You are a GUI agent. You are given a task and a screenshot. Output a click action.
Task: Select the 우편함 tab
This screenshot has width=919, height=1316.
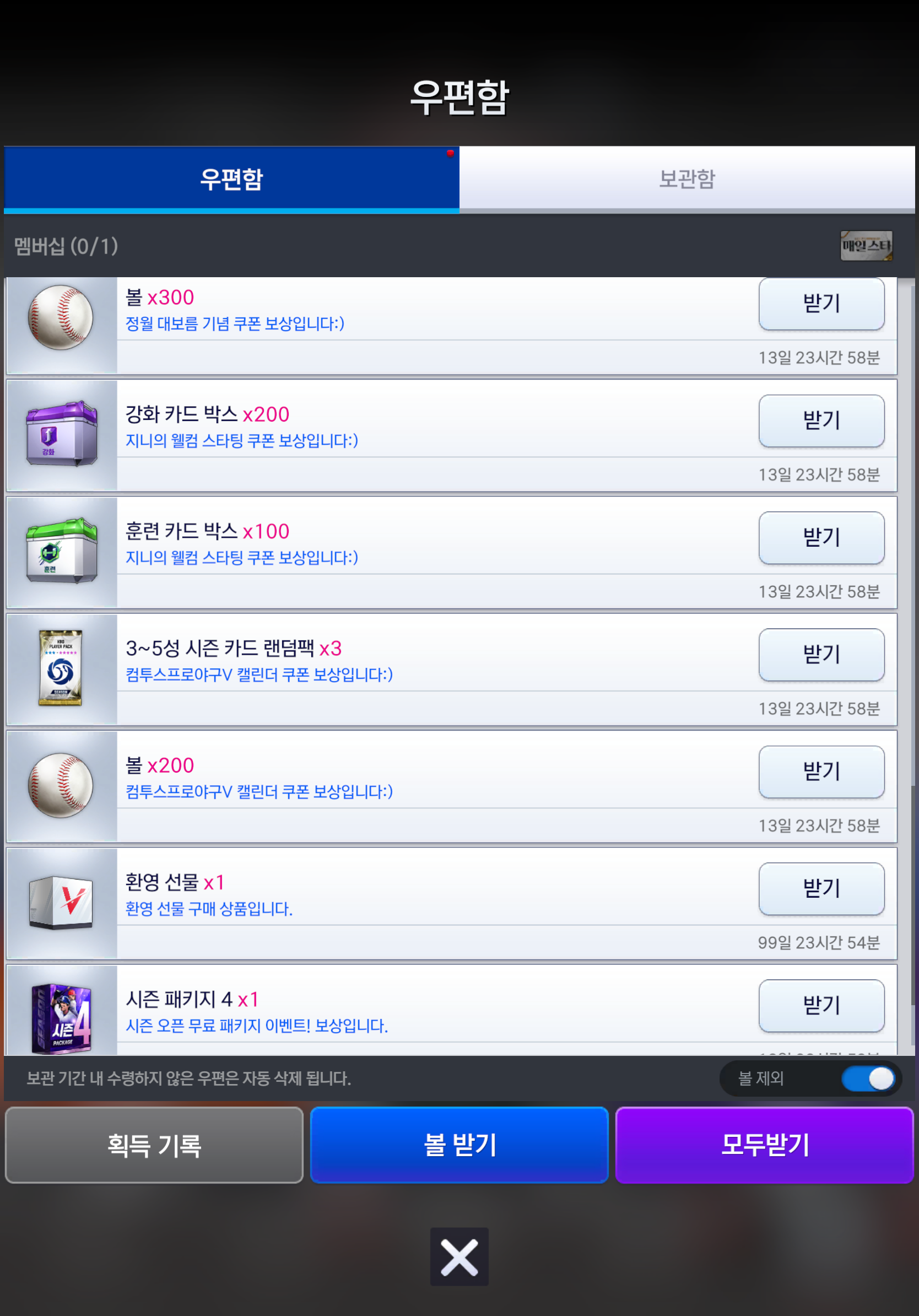(x=231, y=178)
